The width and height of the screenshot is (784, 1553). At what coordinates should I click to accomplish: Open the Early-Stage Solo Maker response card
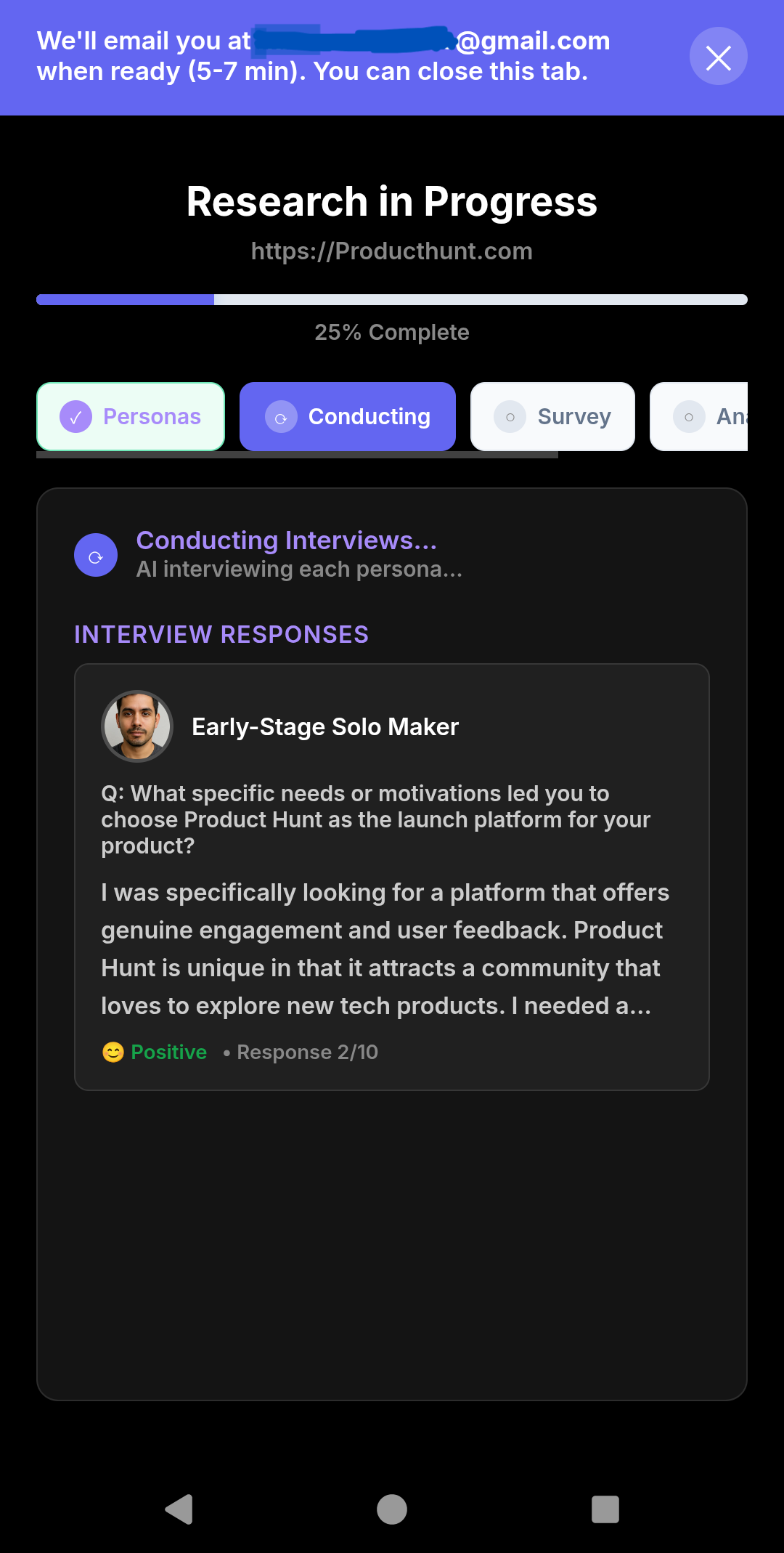[391, 876]
